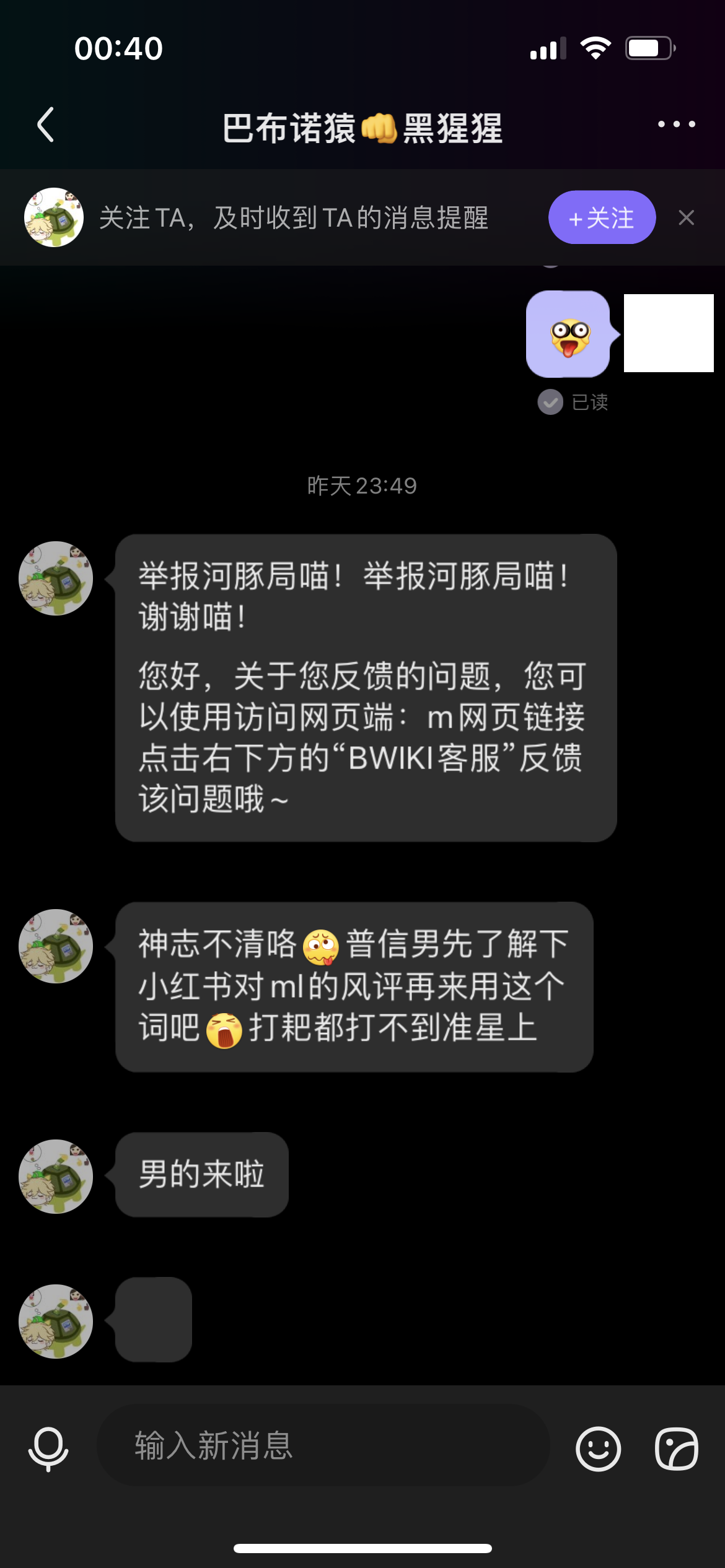The width and height of the screenshot is (725, 1568).
Task: Open the emoji picker
Action: pyautogui.click(x=598, y=1448)
